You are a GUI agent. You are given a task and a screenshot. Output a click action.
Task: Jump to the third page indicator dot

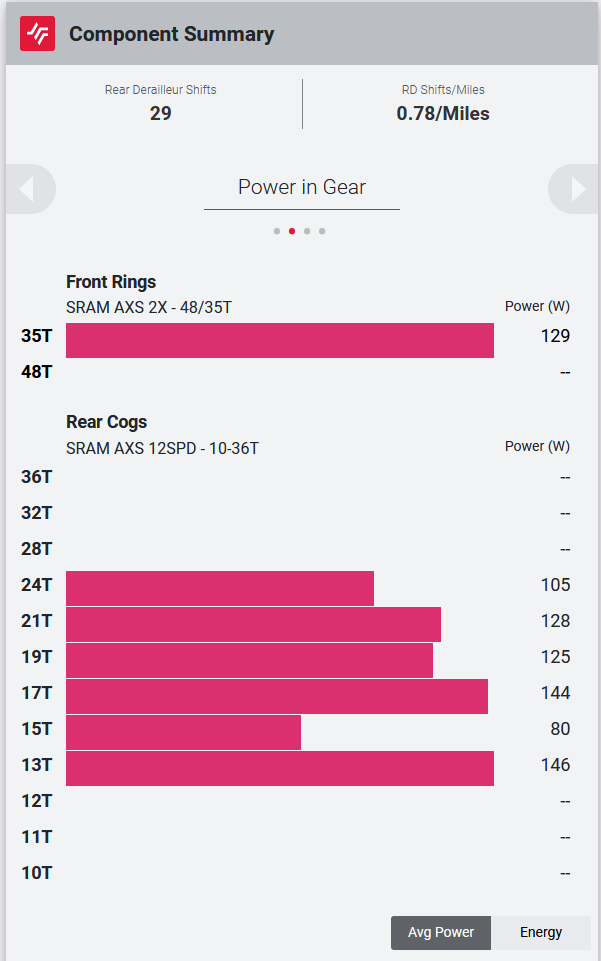pos(307,231)
